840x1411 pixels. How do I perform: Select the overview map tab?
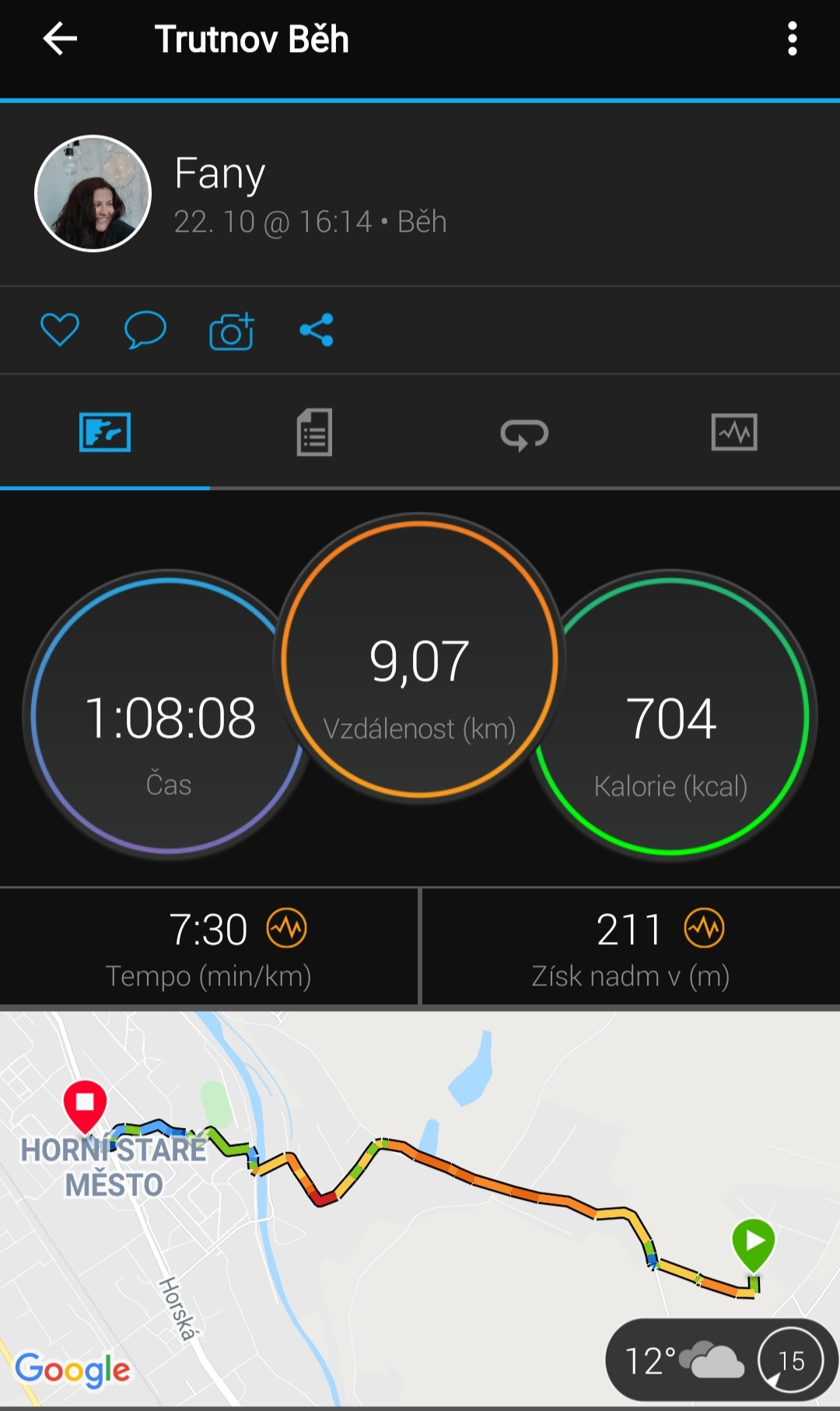(105, 432)
